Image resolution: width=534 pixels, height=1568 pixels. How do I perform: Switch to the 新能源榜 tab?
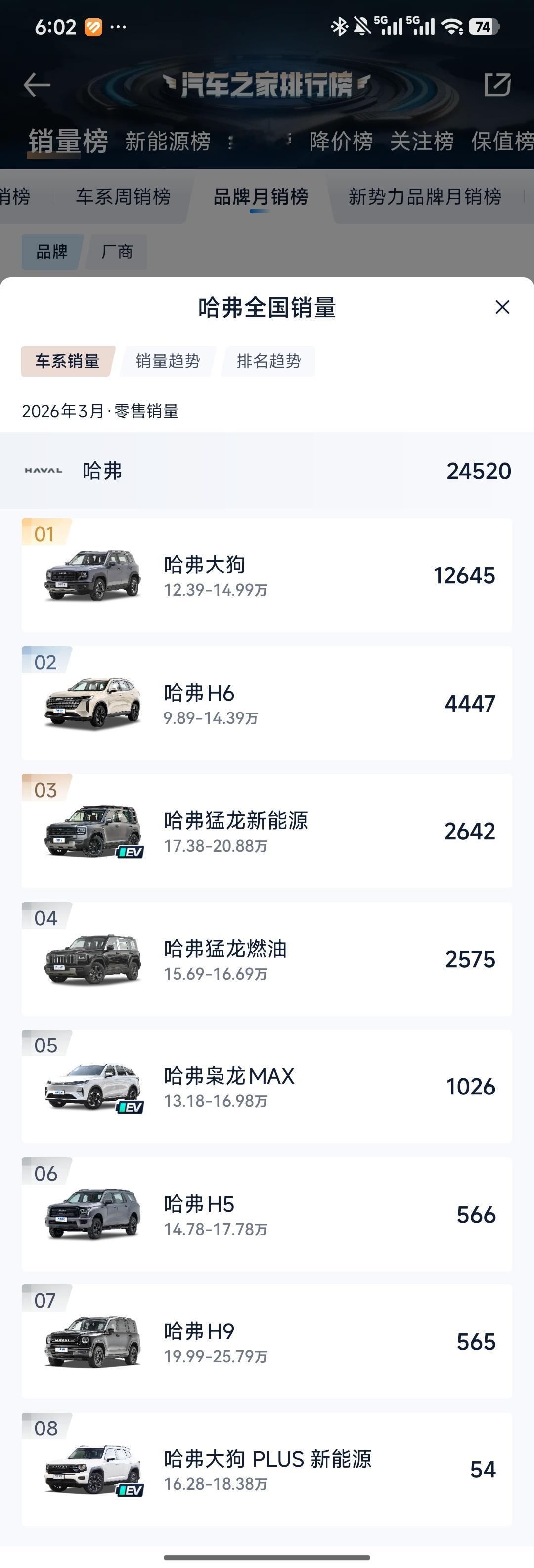click(x=167, y=141)
